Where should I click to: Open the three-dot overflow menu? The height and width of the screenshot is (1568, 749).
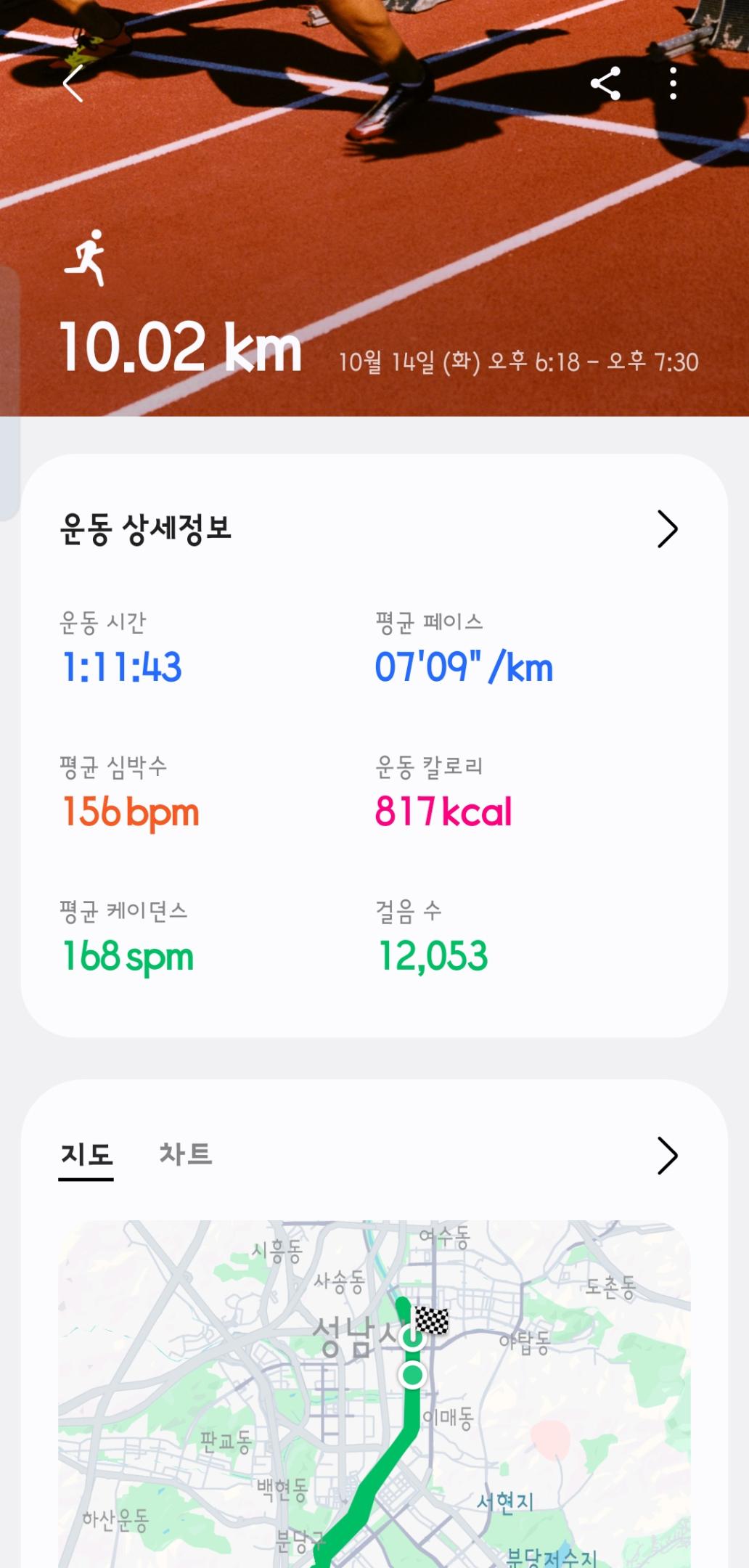674,83
